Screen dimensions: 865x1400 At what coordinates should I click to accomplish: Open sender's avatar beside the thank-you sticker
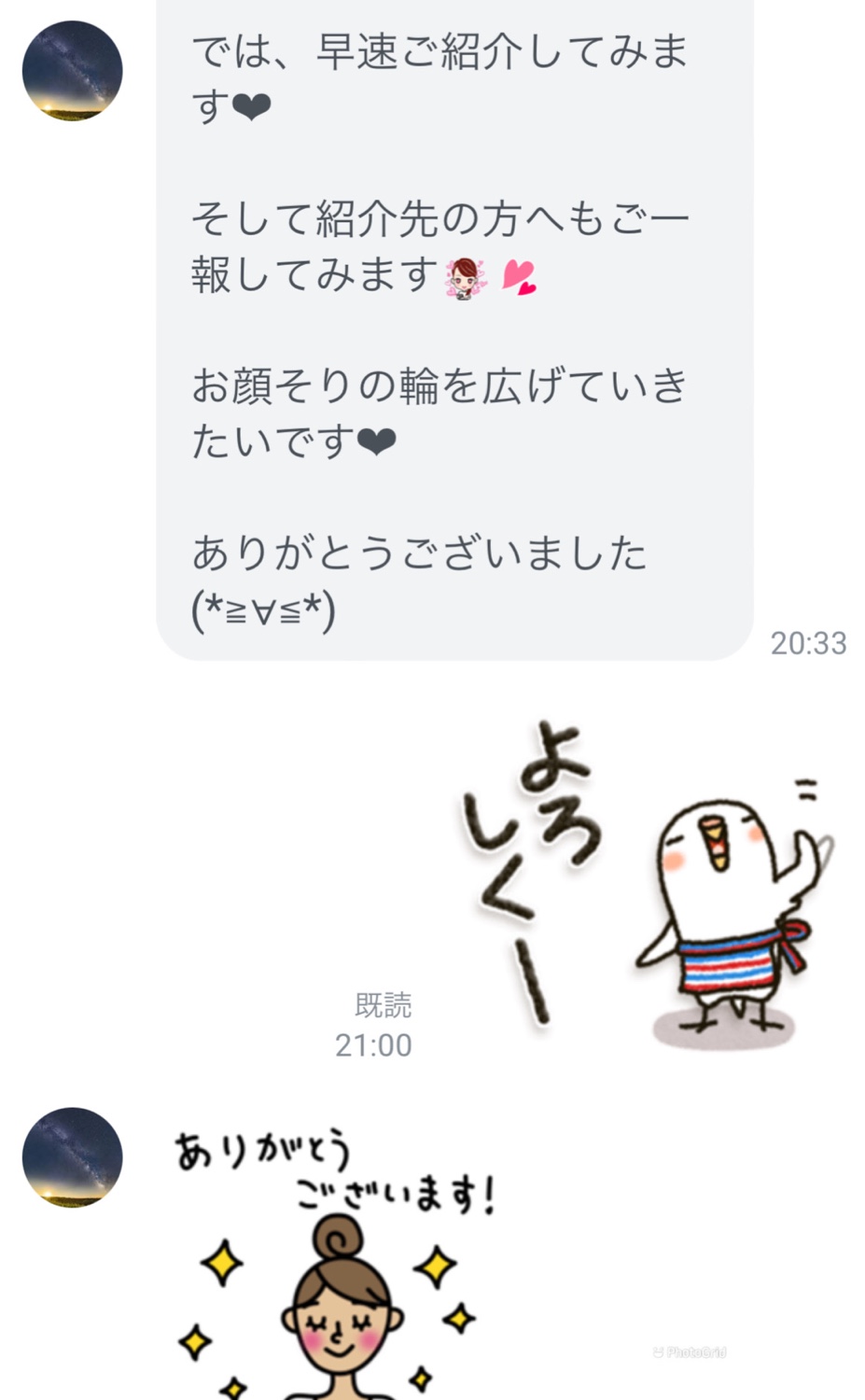coord(73,1157)
